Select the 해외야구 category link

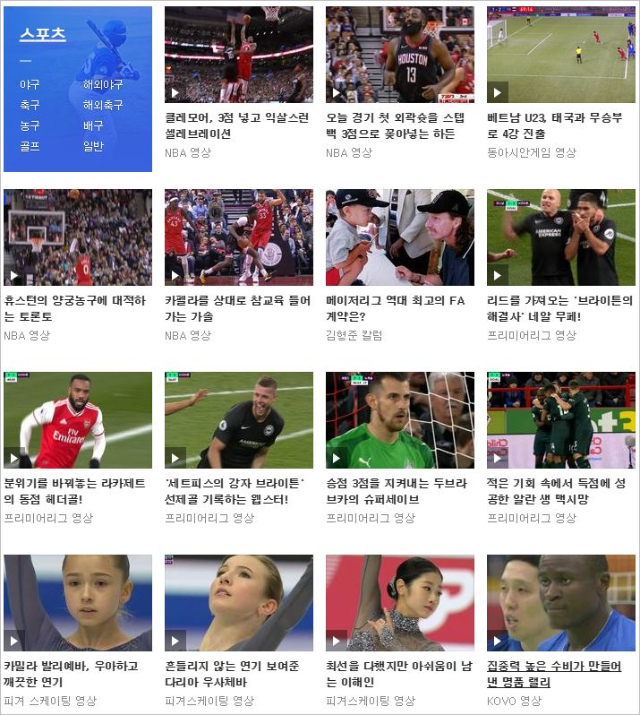click(103, 85)
